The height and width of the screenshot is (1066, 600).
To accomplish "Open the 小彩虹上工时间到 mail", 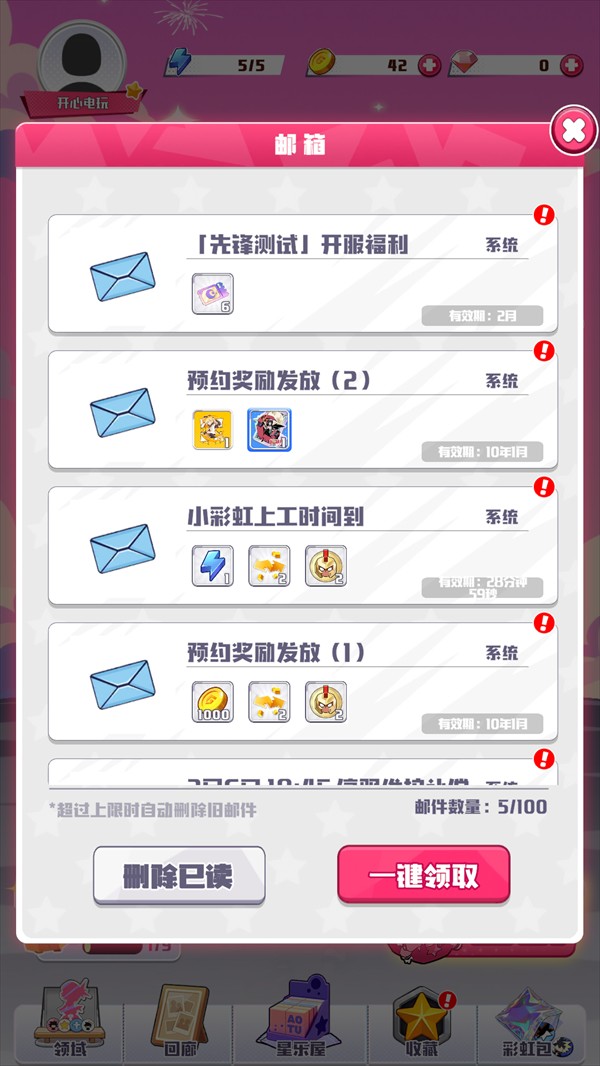I will tap(302, 546).
